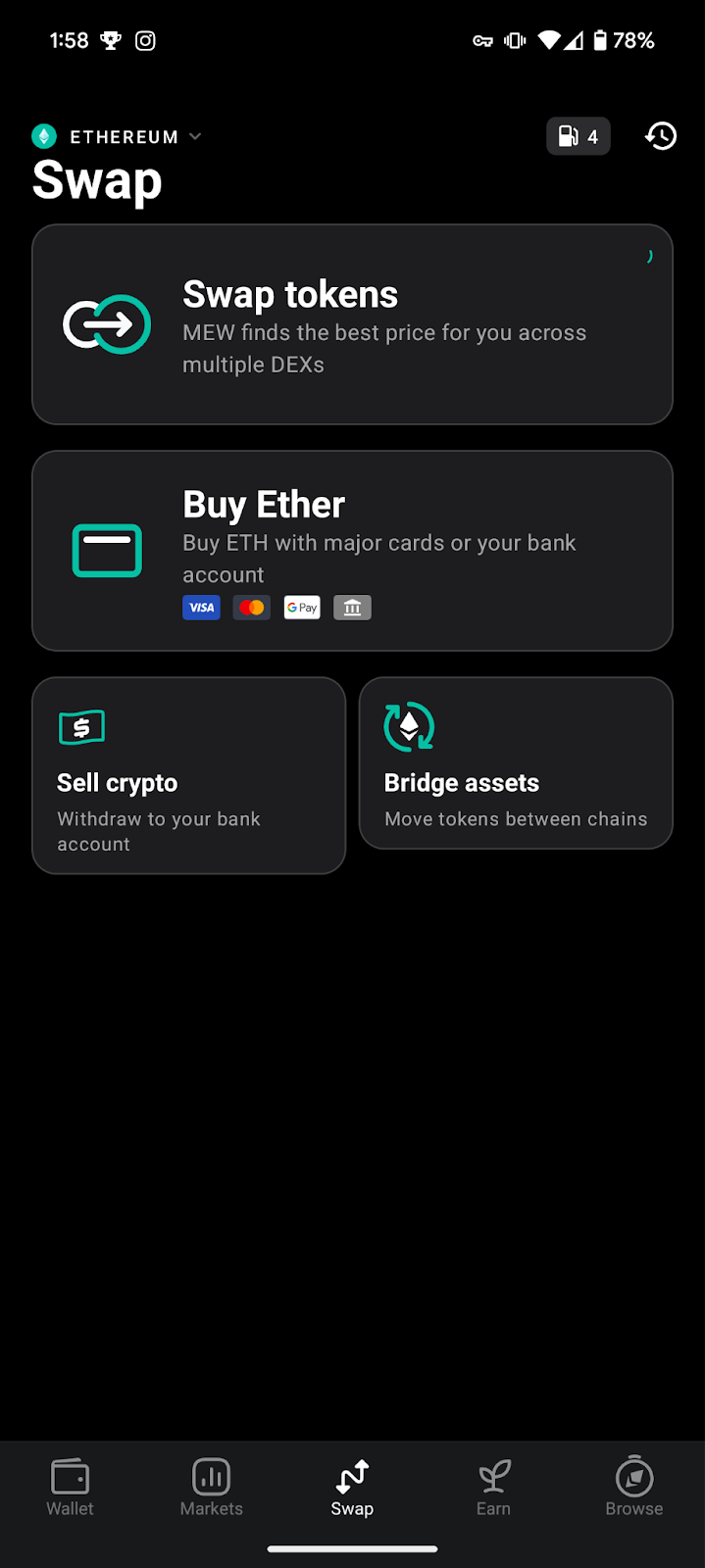Open the Ethereum network dropdown
705x1568 pixels.
tap(118, 136)
